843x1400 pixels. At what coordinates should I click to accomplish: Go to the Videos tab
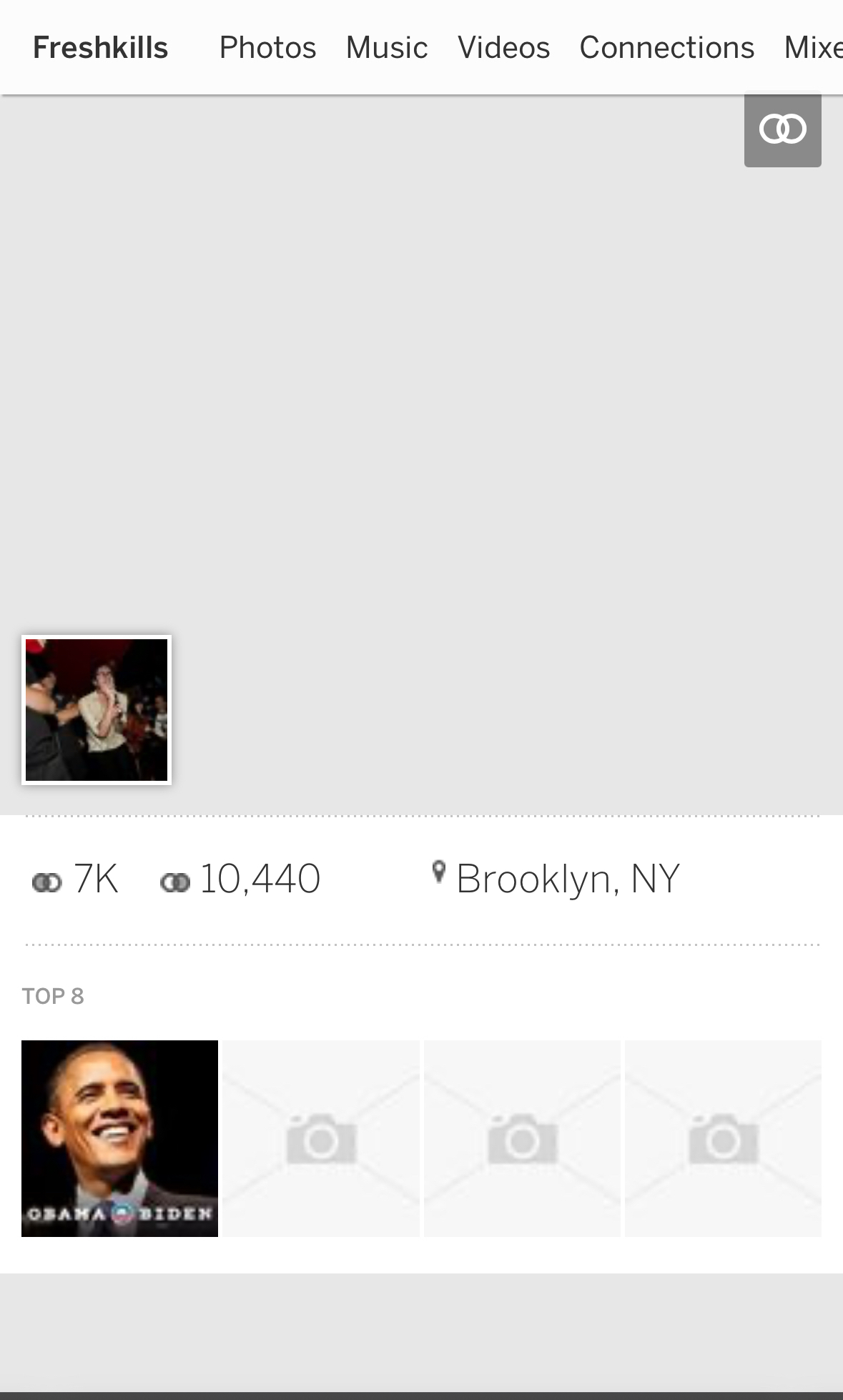click(x=503, y=48)
